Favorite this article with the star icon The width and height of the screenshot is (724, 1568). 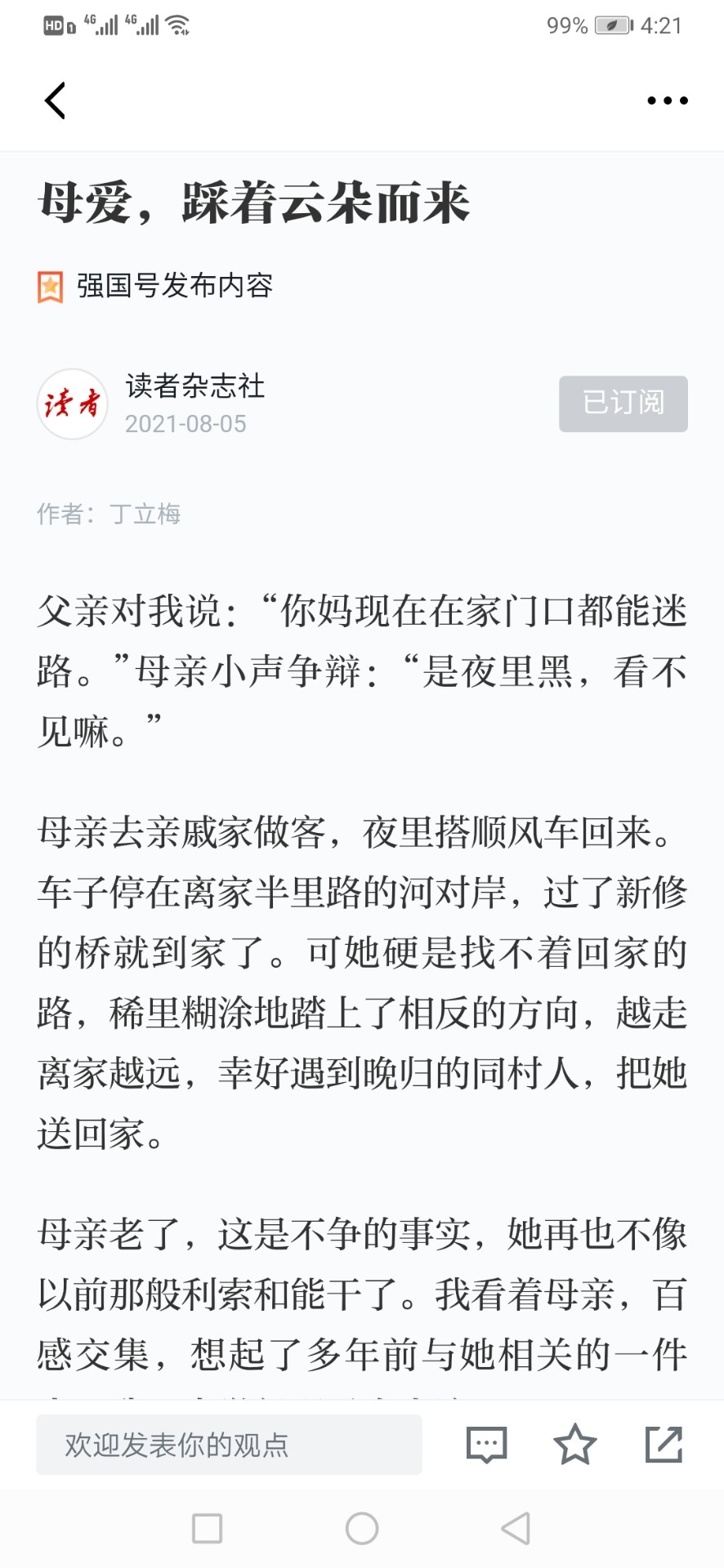click(575, 1444)
